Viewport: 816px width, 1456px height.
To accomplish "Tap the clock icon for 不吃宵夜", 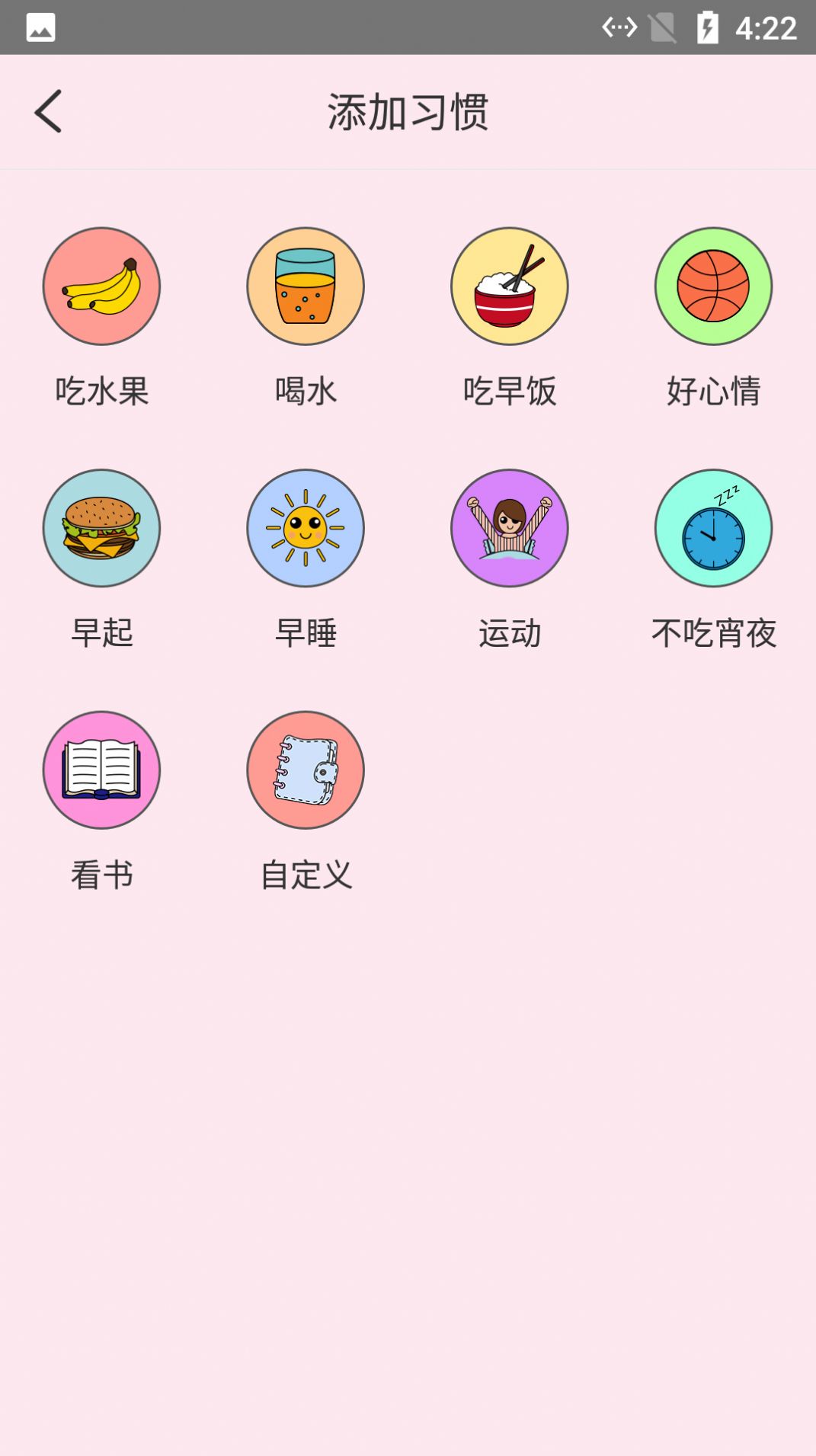I will (x=713, y=528).
